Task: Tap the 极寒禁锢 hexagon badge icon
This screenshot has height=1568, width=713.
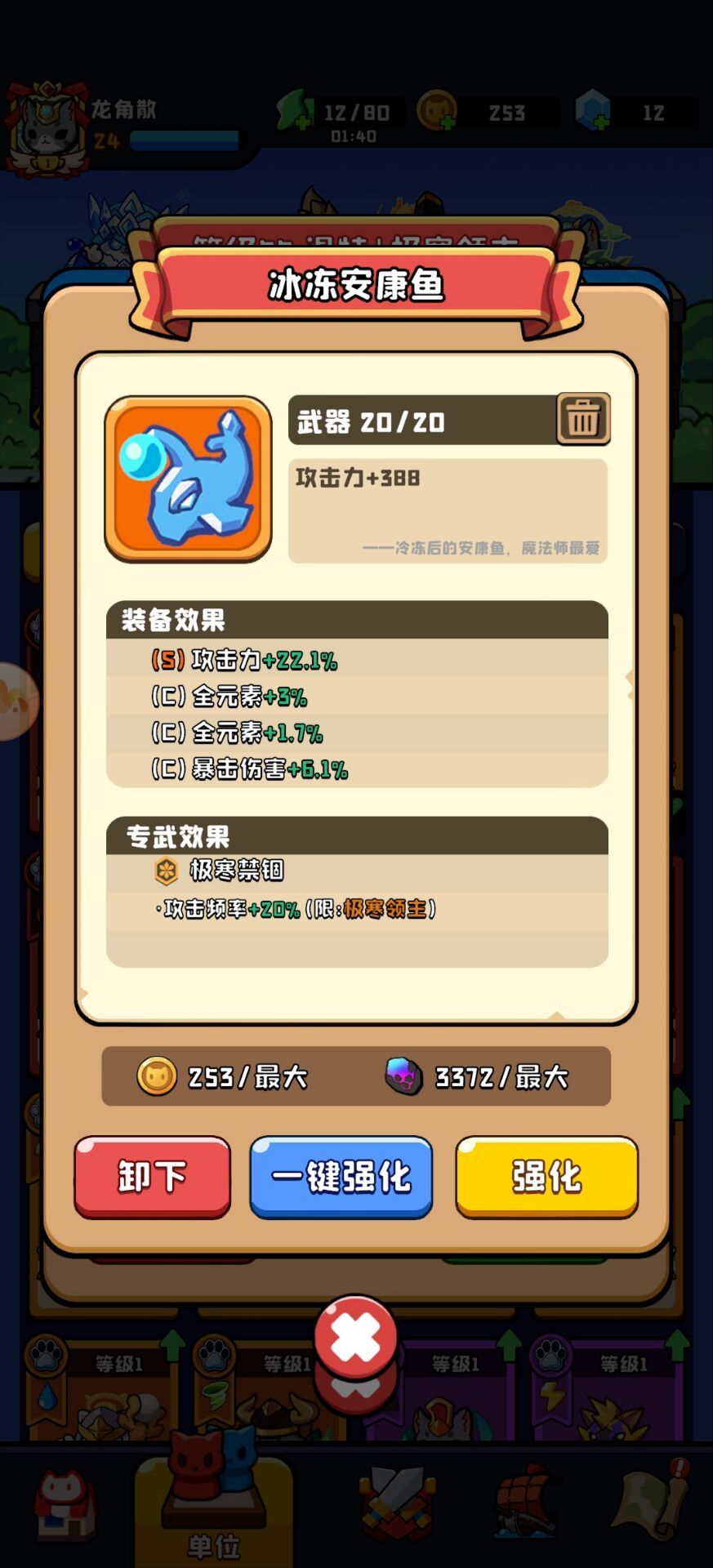Action: tap(165, 872)
